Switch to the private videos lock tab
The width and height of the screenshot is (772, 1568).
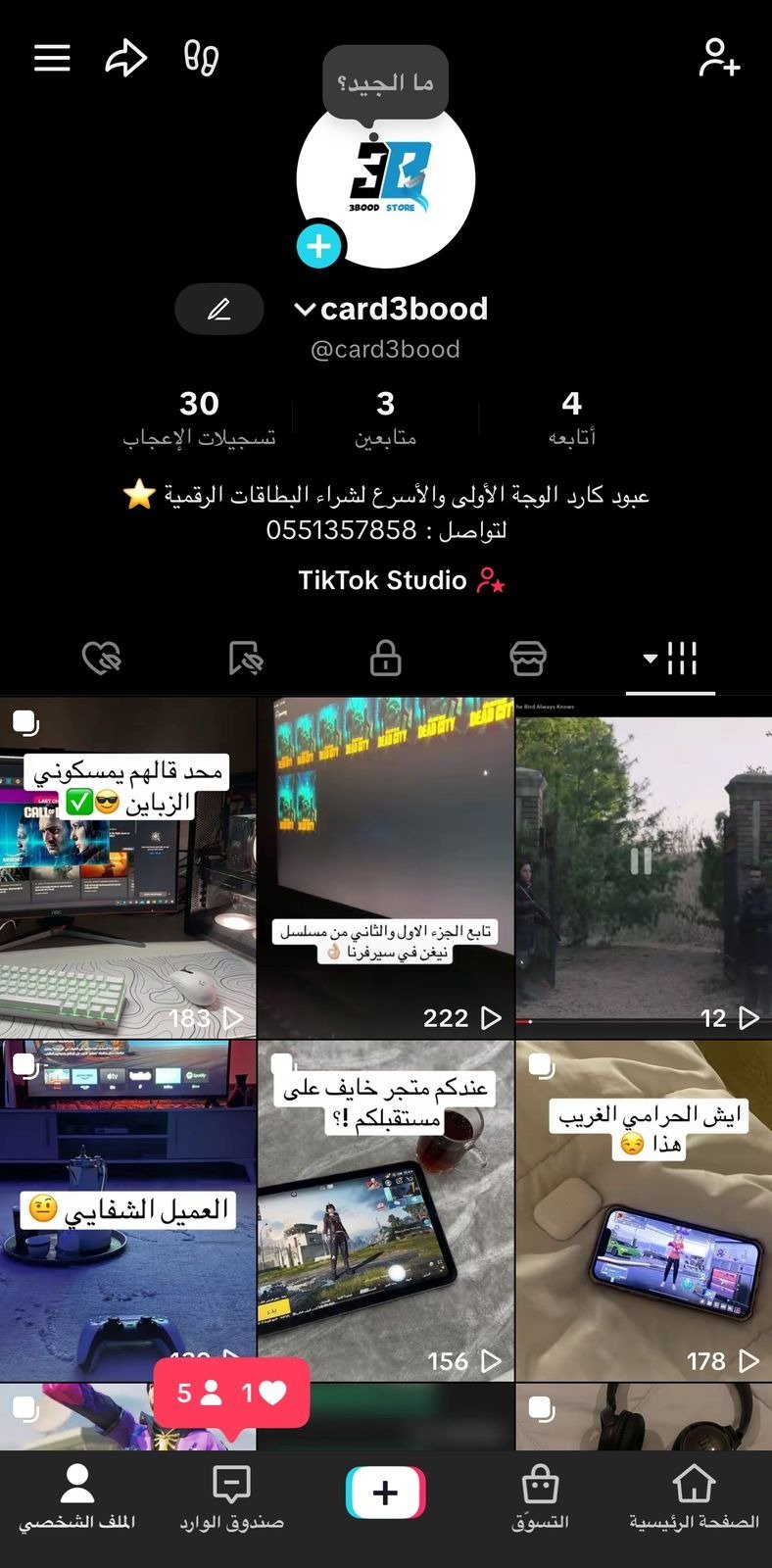click(x=386, y=659)
